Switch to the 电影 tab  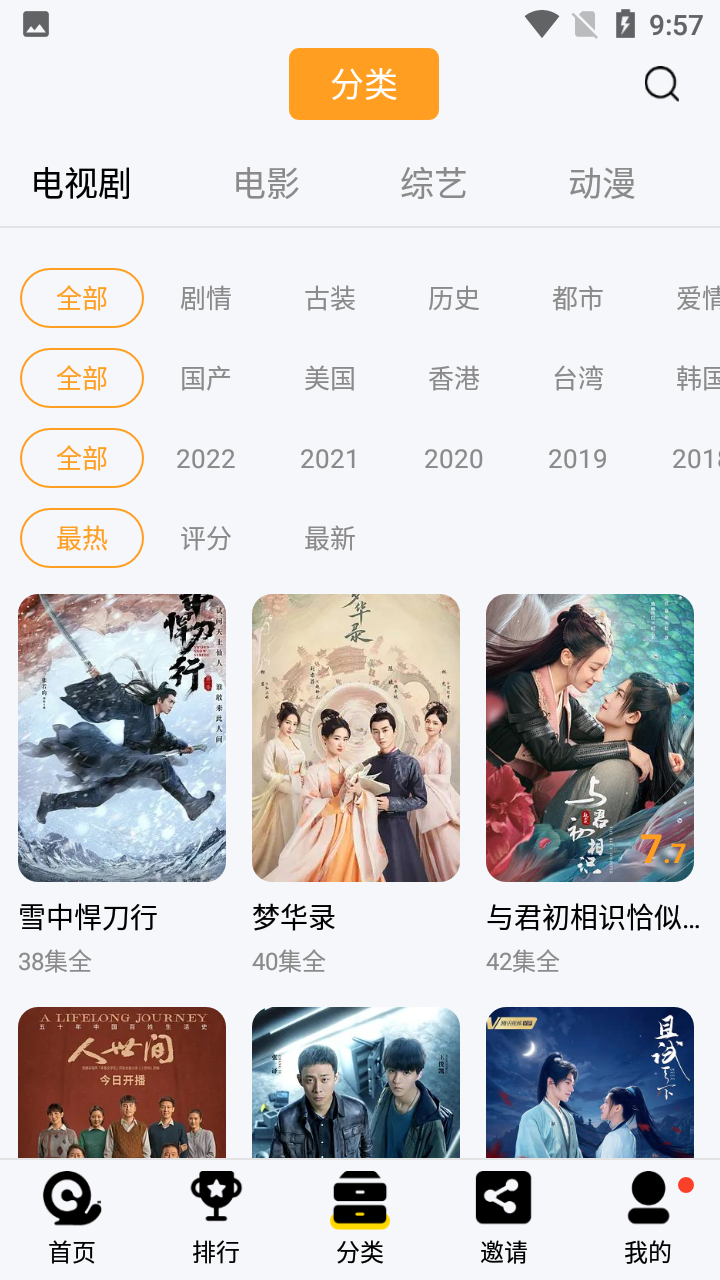tap(266, 184)
